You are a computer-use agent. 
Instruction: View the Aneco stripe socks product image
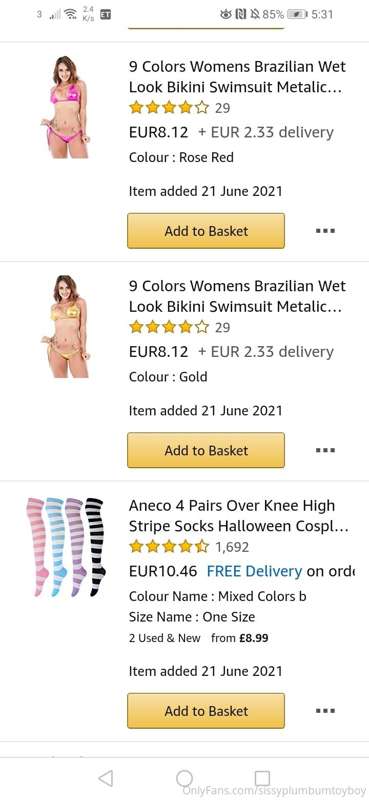65,547
